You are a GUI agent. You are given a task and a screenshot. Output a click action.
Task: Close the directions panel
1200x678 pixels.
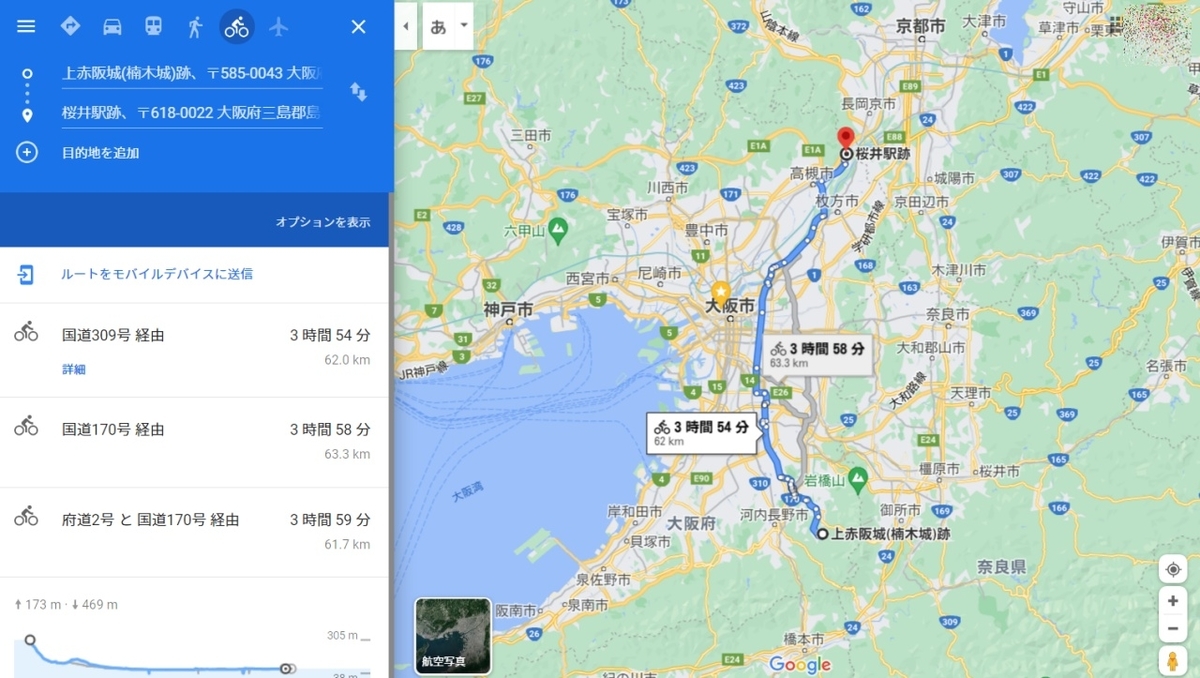[x=358, y=26]
